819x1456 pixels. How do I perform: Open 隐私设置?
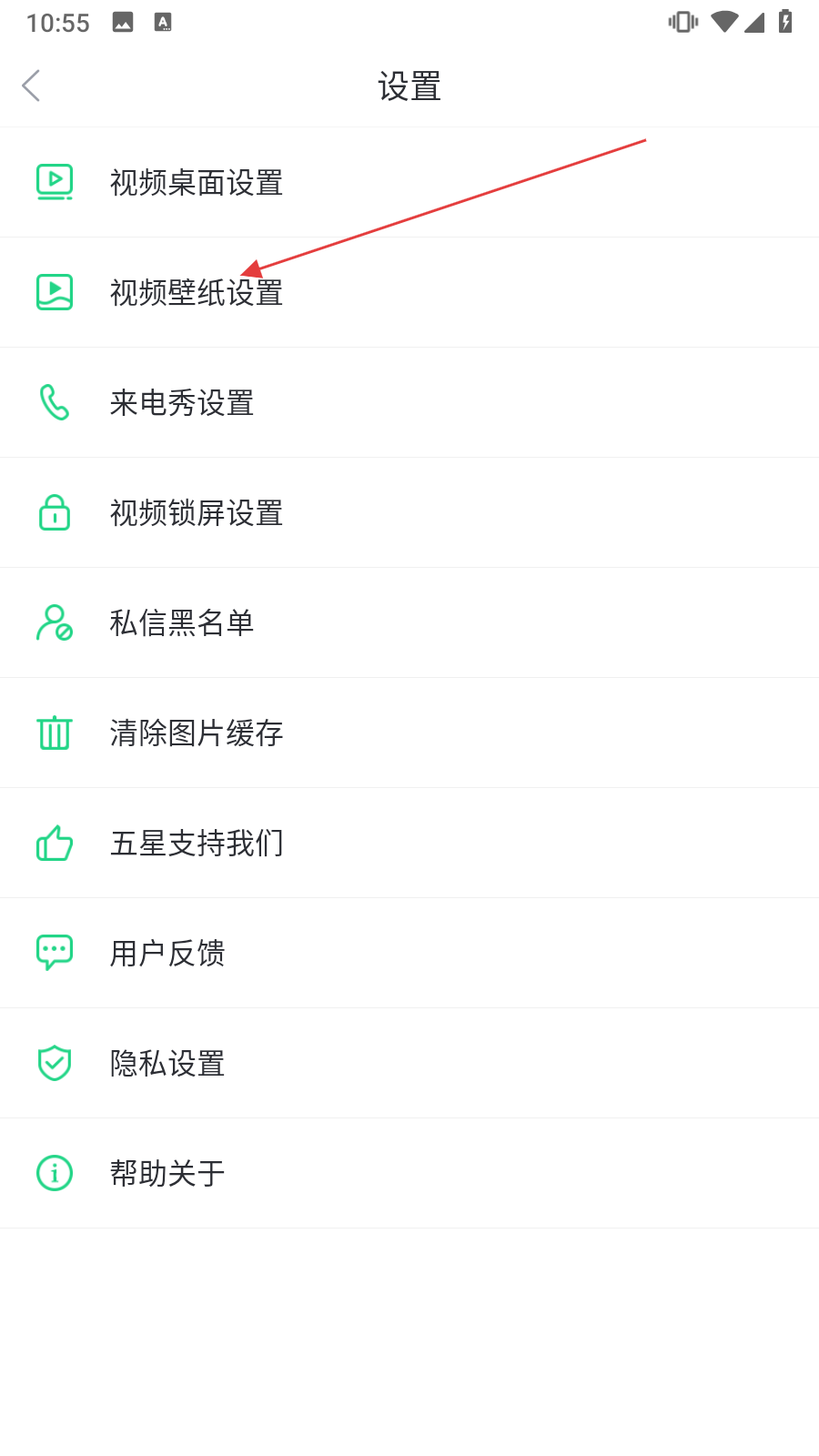(x=409, y=1063)
